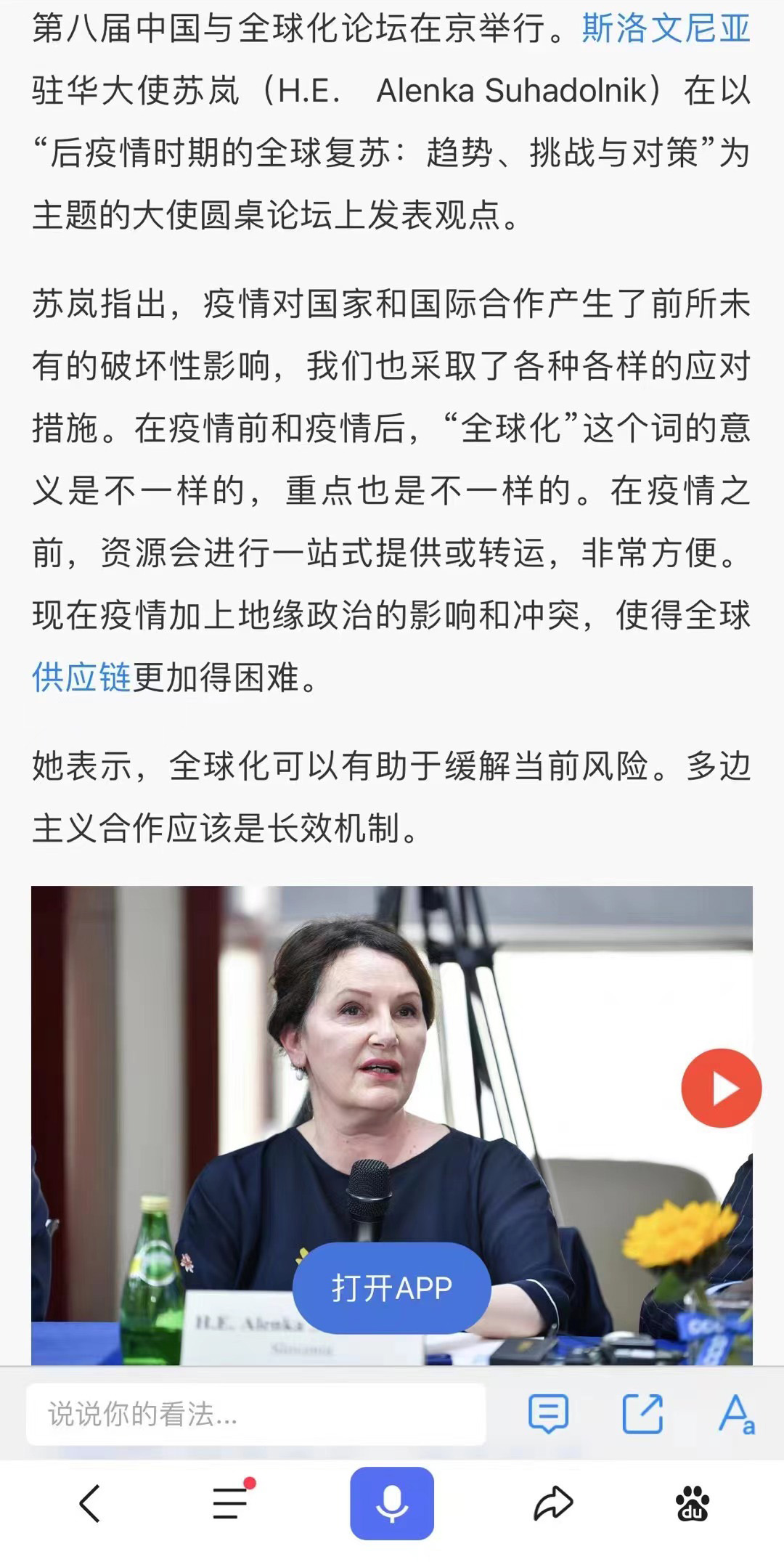This screenshot has width=784, height=1562.
Task: Open the article in external view
Action: 642,1413
